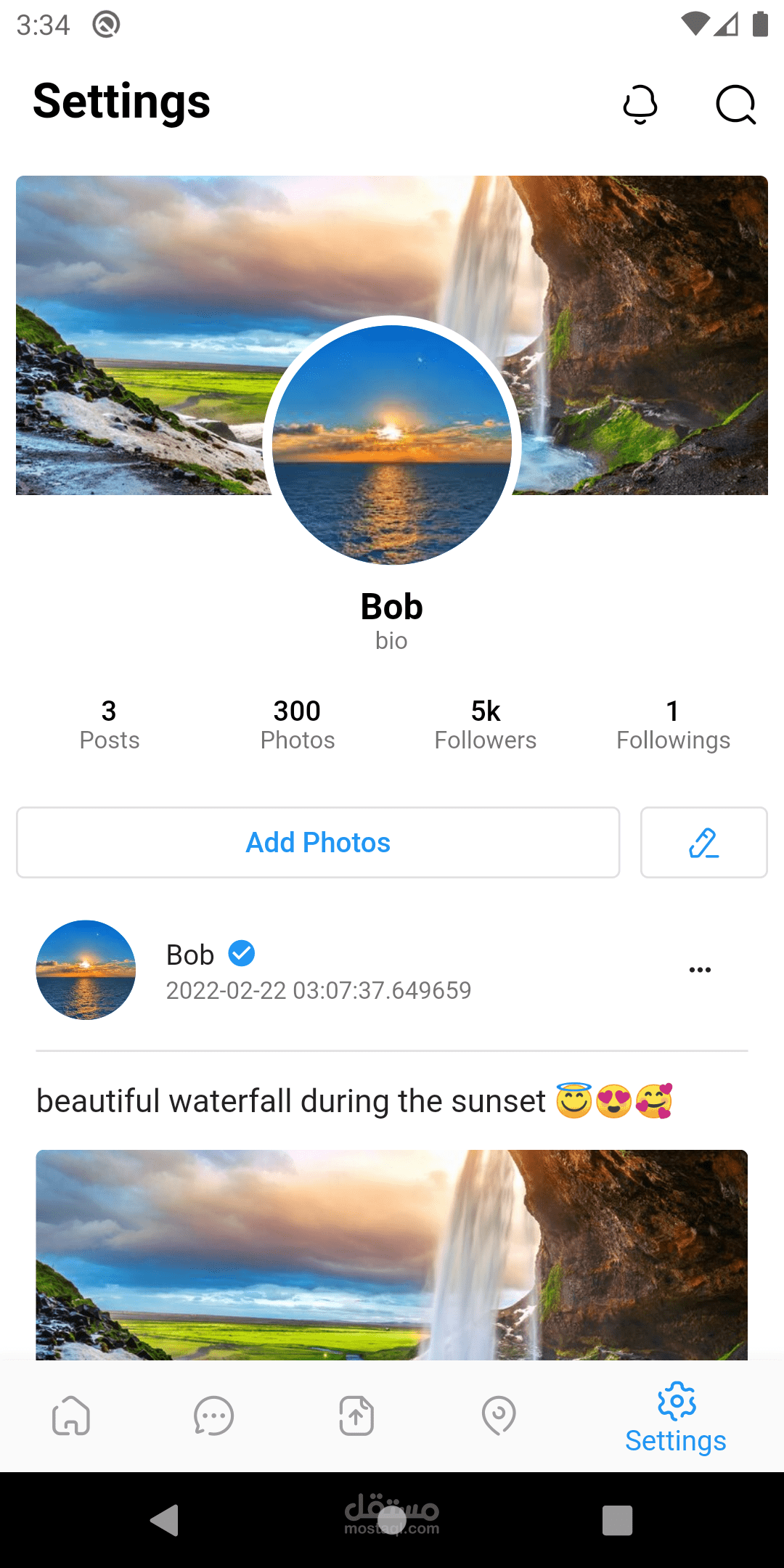Open the notifications bell
This screenshot has width=784, height=1568.
640,105
